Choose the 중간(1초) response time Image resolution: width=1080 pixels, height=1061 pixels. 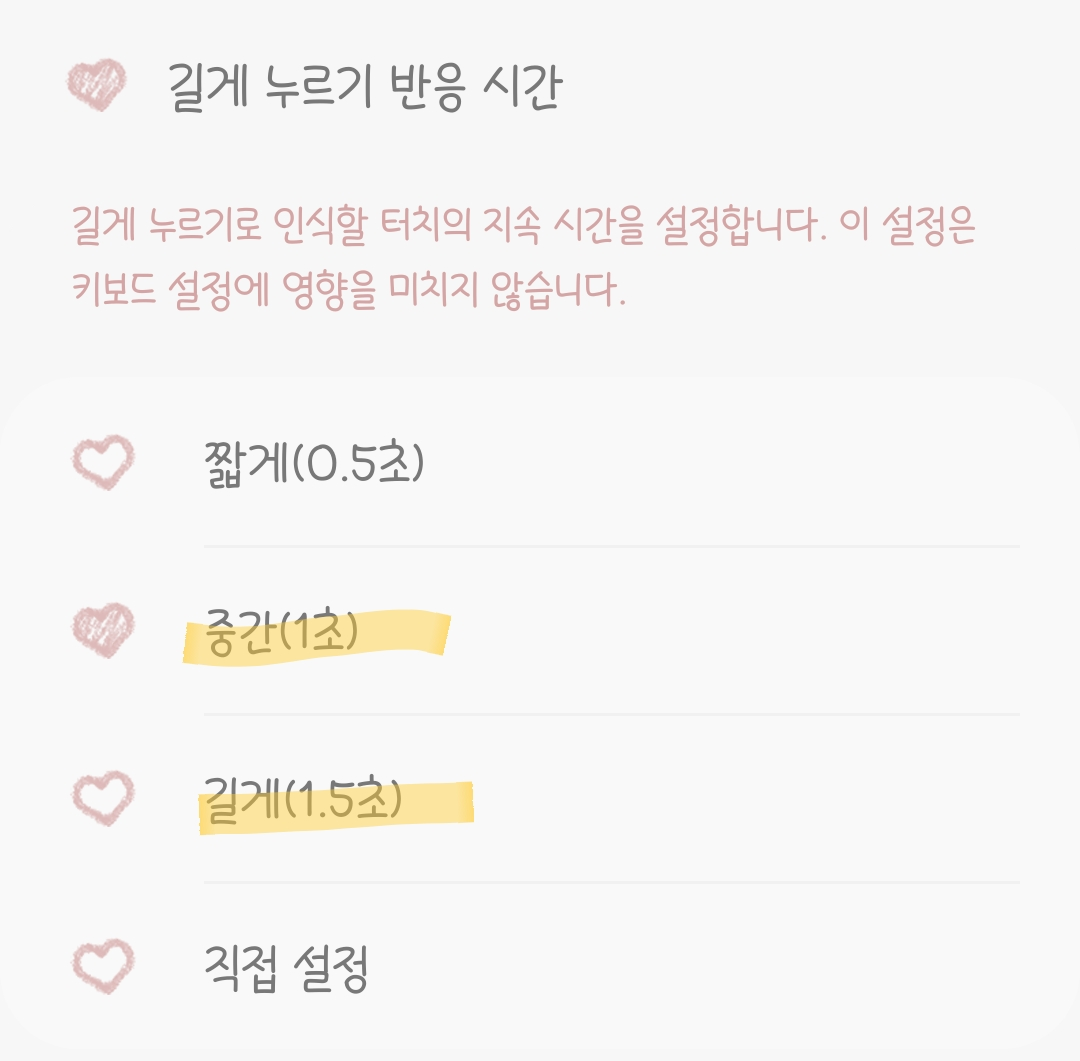[282, 632]
